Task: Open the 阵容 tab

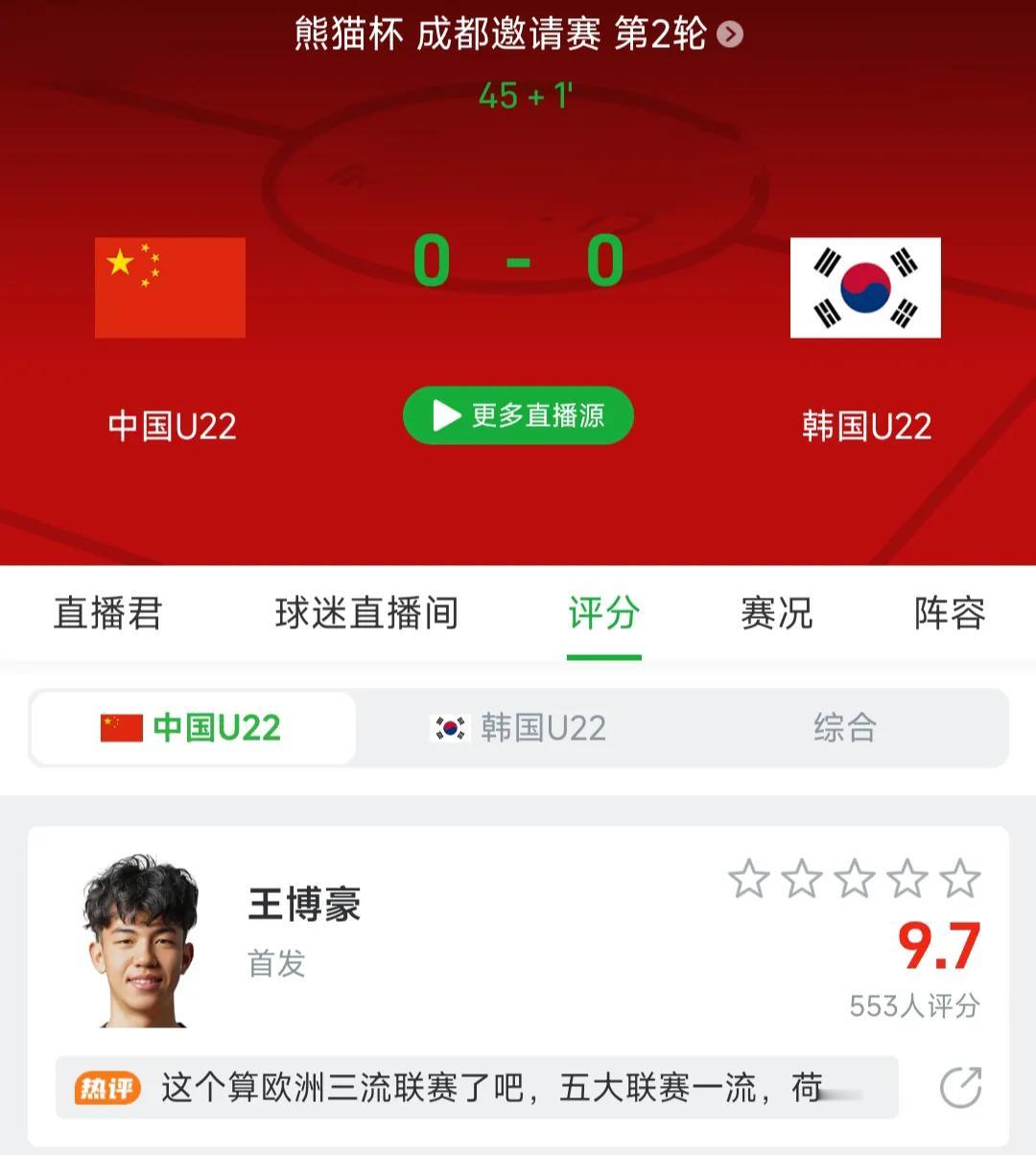Action: [951, 612]
